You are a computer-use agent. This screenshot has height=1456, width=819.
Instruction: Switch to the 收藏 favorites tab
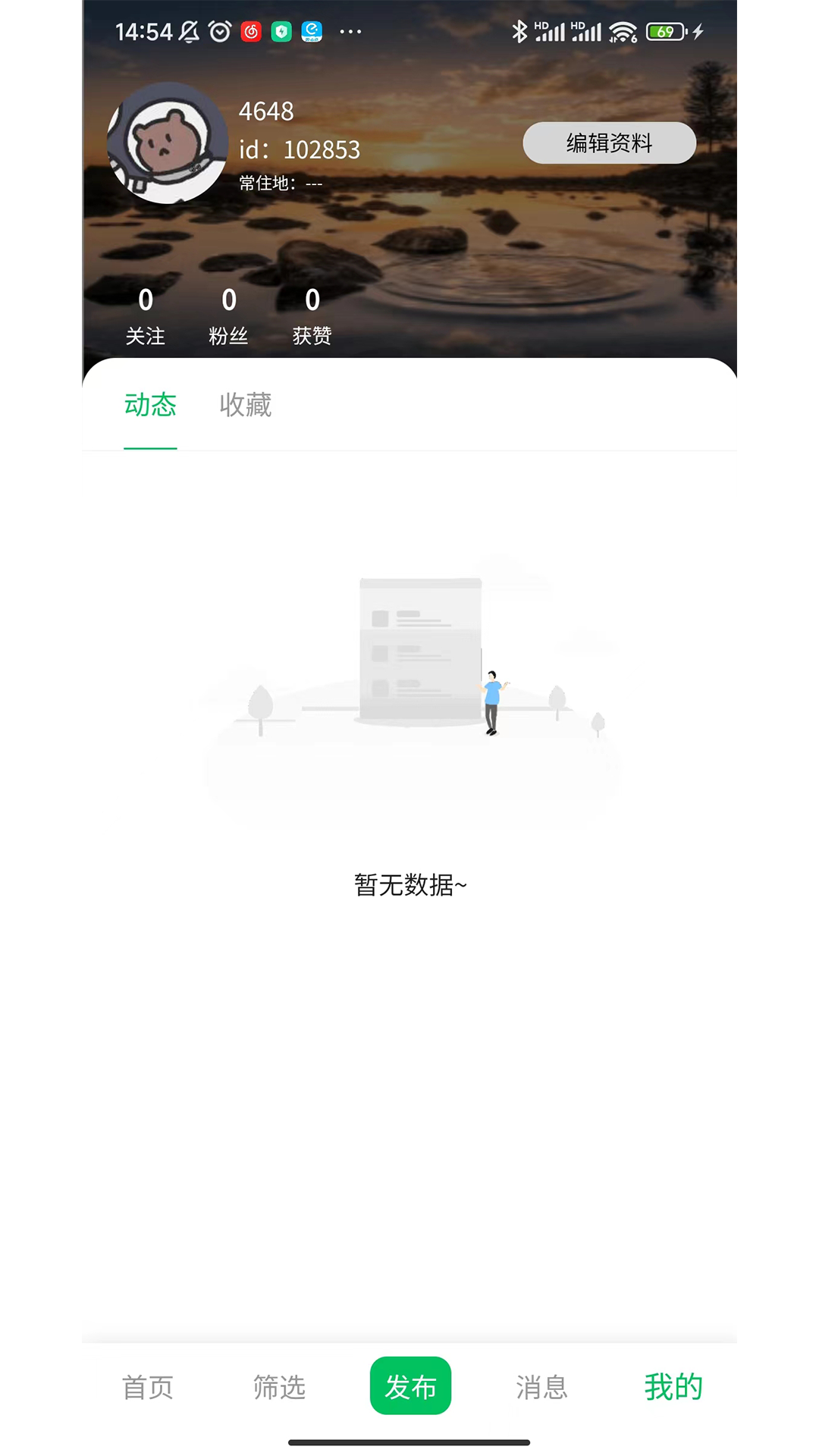click(x=245, y=405)
